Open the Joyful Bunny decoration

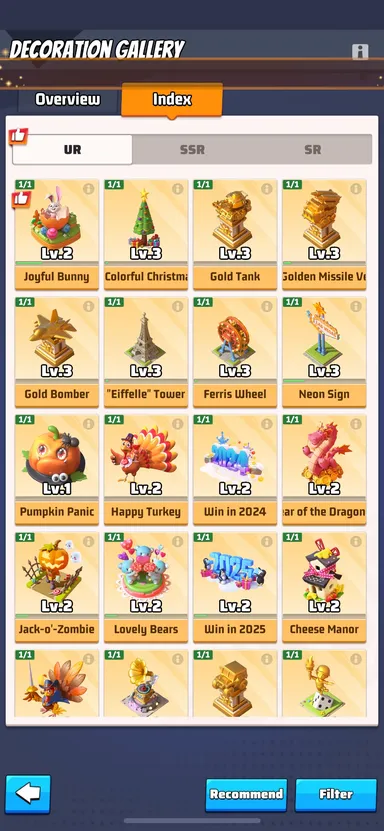pyautogui.click(x=57, y=235)
